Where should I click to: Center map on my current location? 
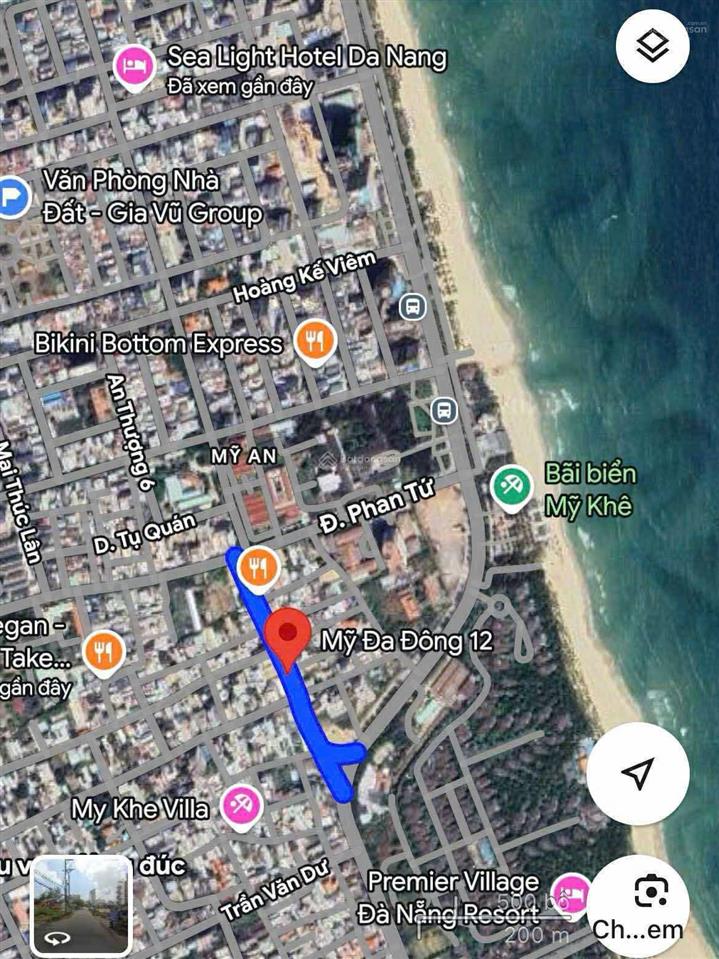click(x=637, y=773)
